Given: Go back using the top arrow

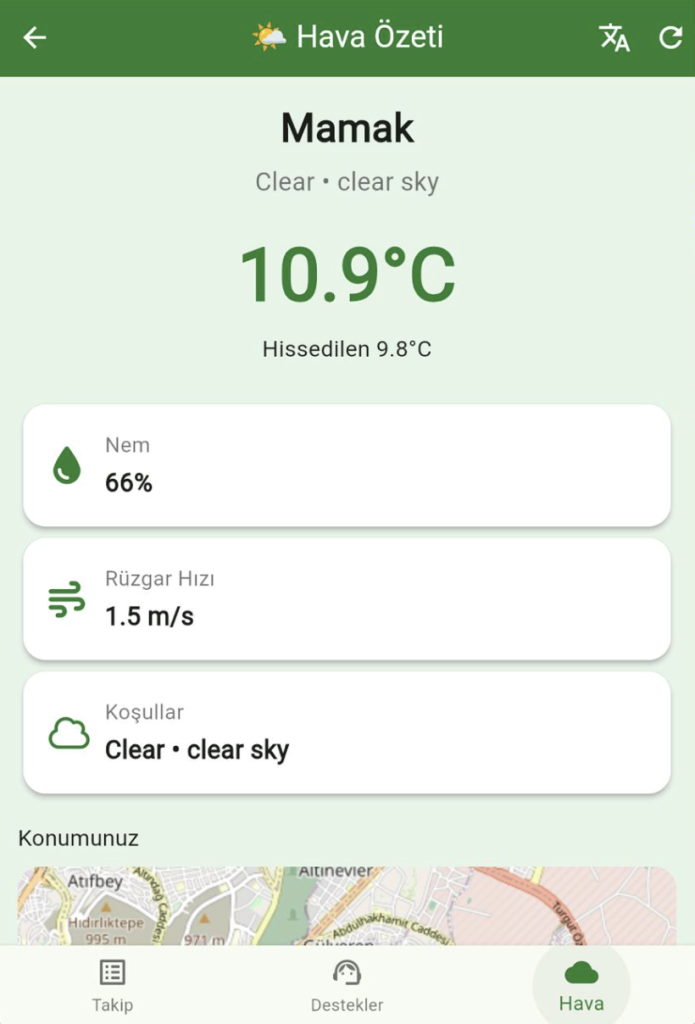Looking at the screenshot, I should coord(35,38).
